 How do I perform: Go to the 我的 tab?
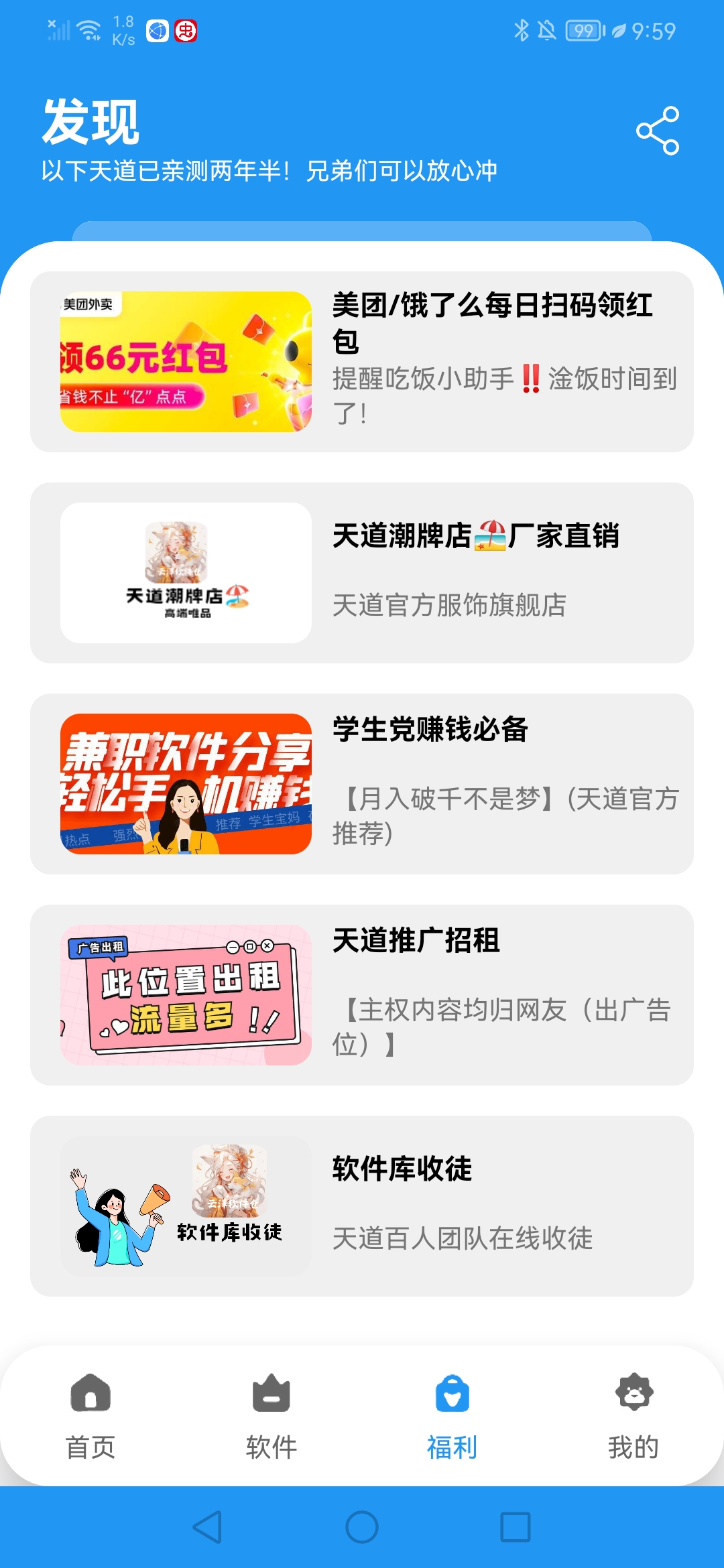click(x=633, y=1415)
